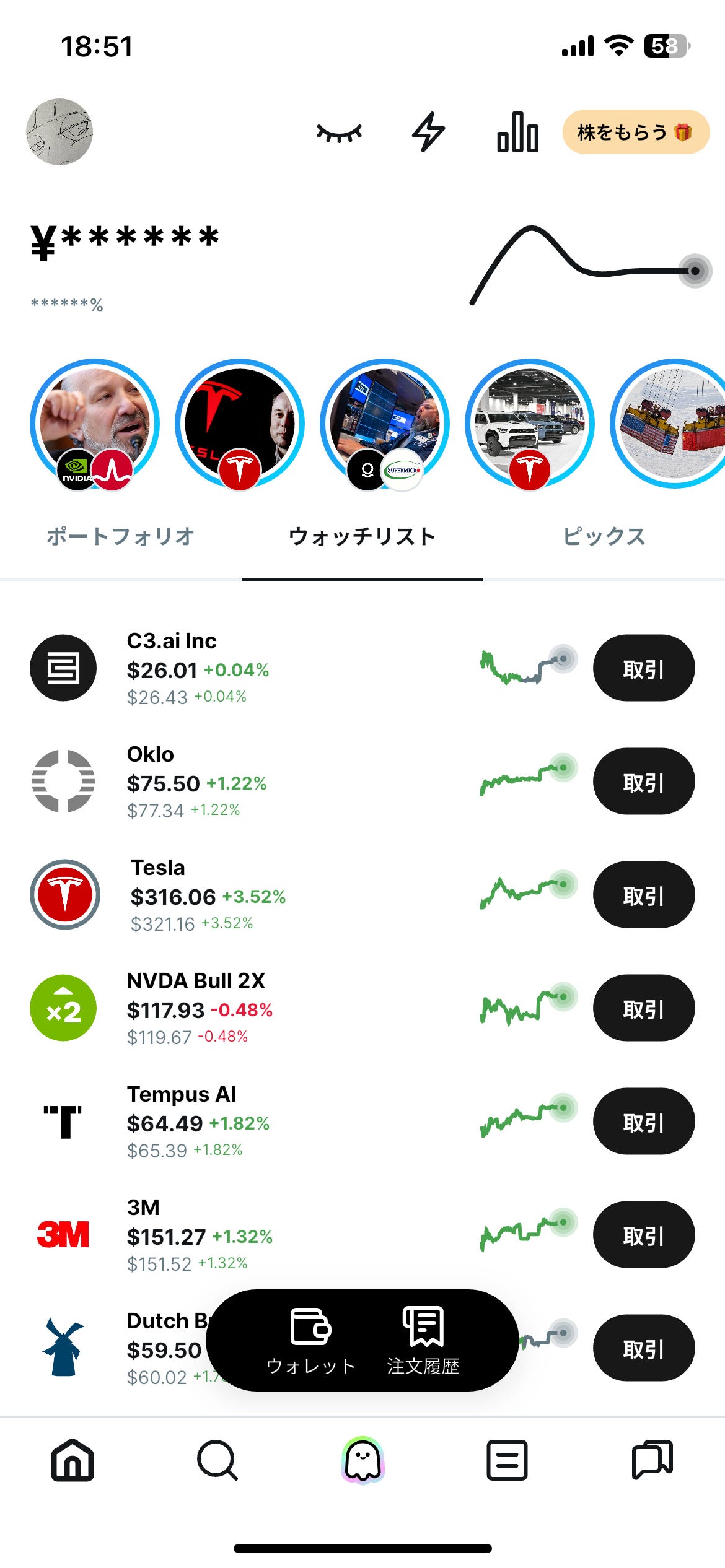The image size is (725, 1568).
Task: Open the search tab in bottom navigation
Action: click(217, 1460)
